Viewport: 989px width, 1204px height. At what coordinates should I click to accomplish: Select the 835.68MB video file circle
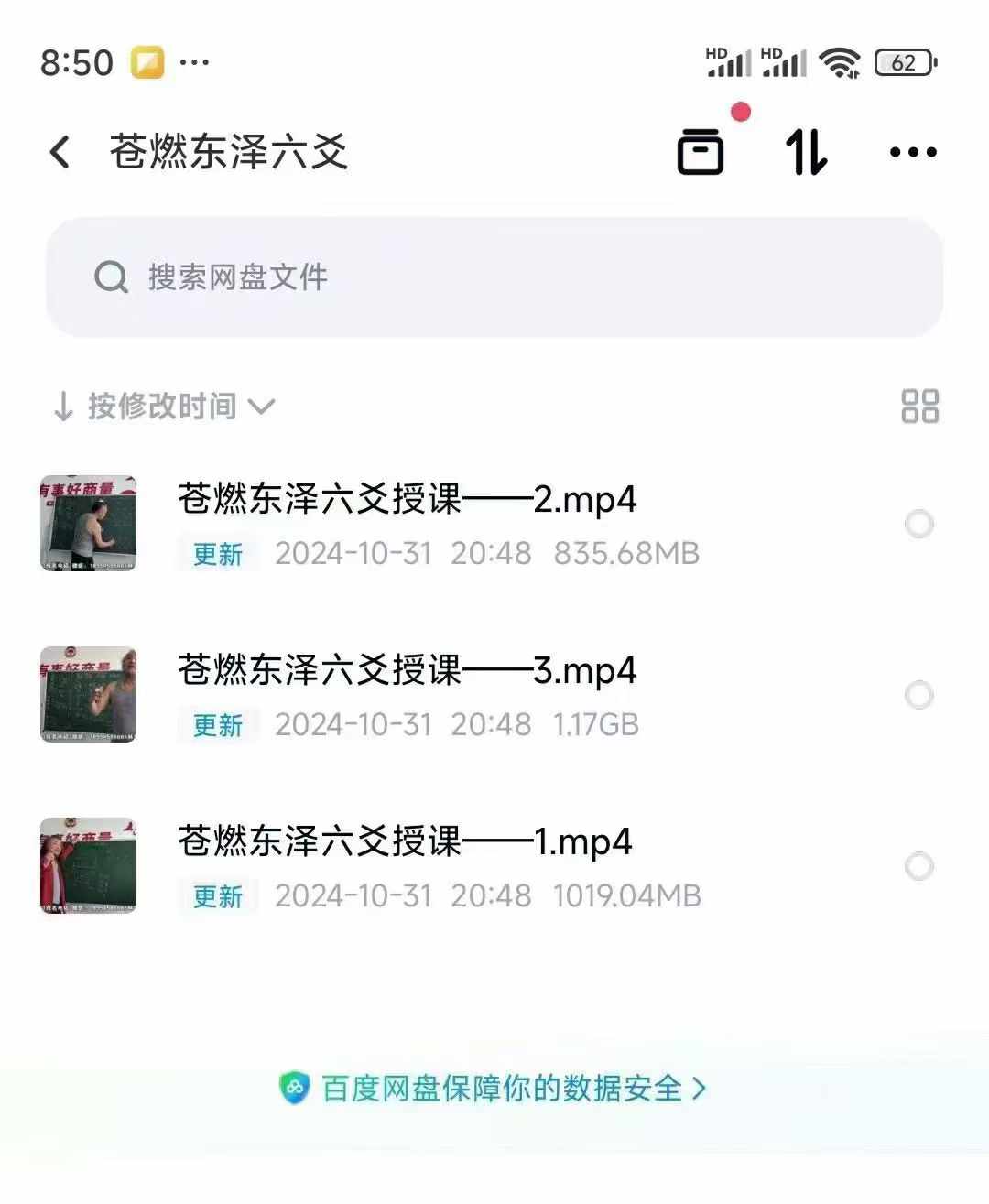[918, 525]
